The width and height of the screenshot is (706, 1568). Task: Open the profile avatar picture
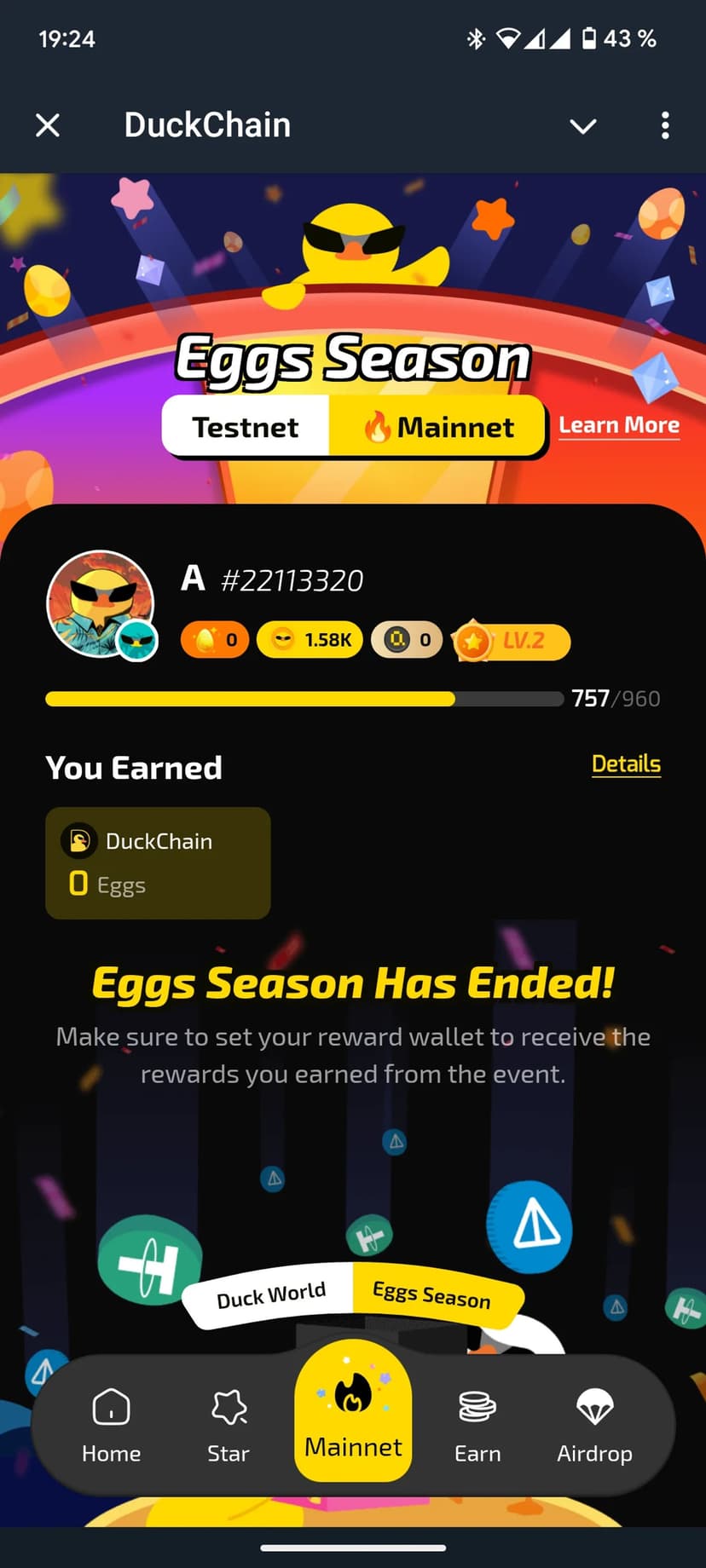point(101,604)
